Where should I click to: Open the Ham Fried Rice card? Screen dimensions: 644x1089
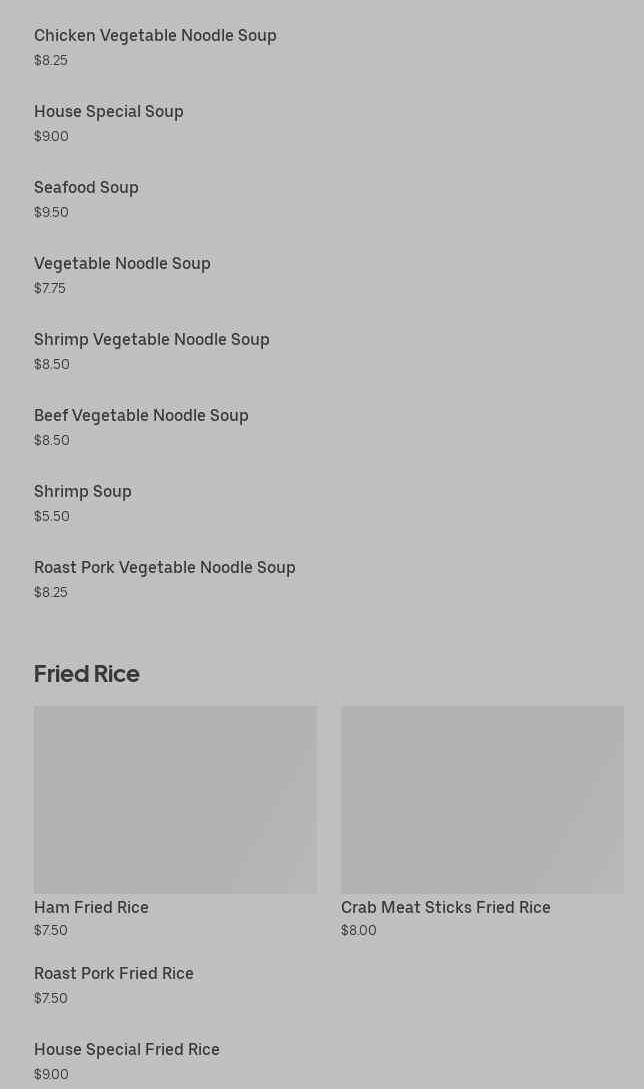click(x=175, y=822)
